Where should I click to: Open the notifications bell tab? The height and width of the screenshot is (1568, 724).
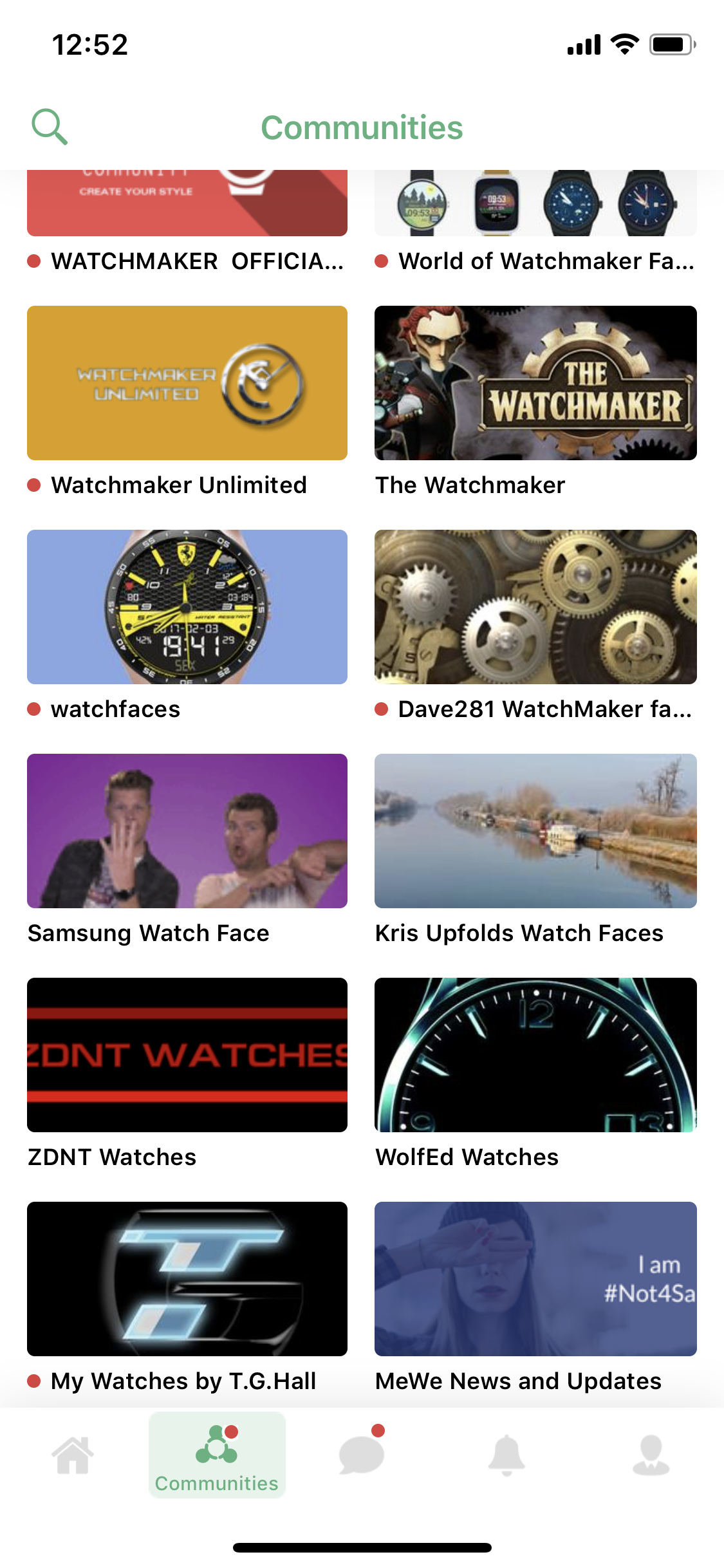(507, 1455)
